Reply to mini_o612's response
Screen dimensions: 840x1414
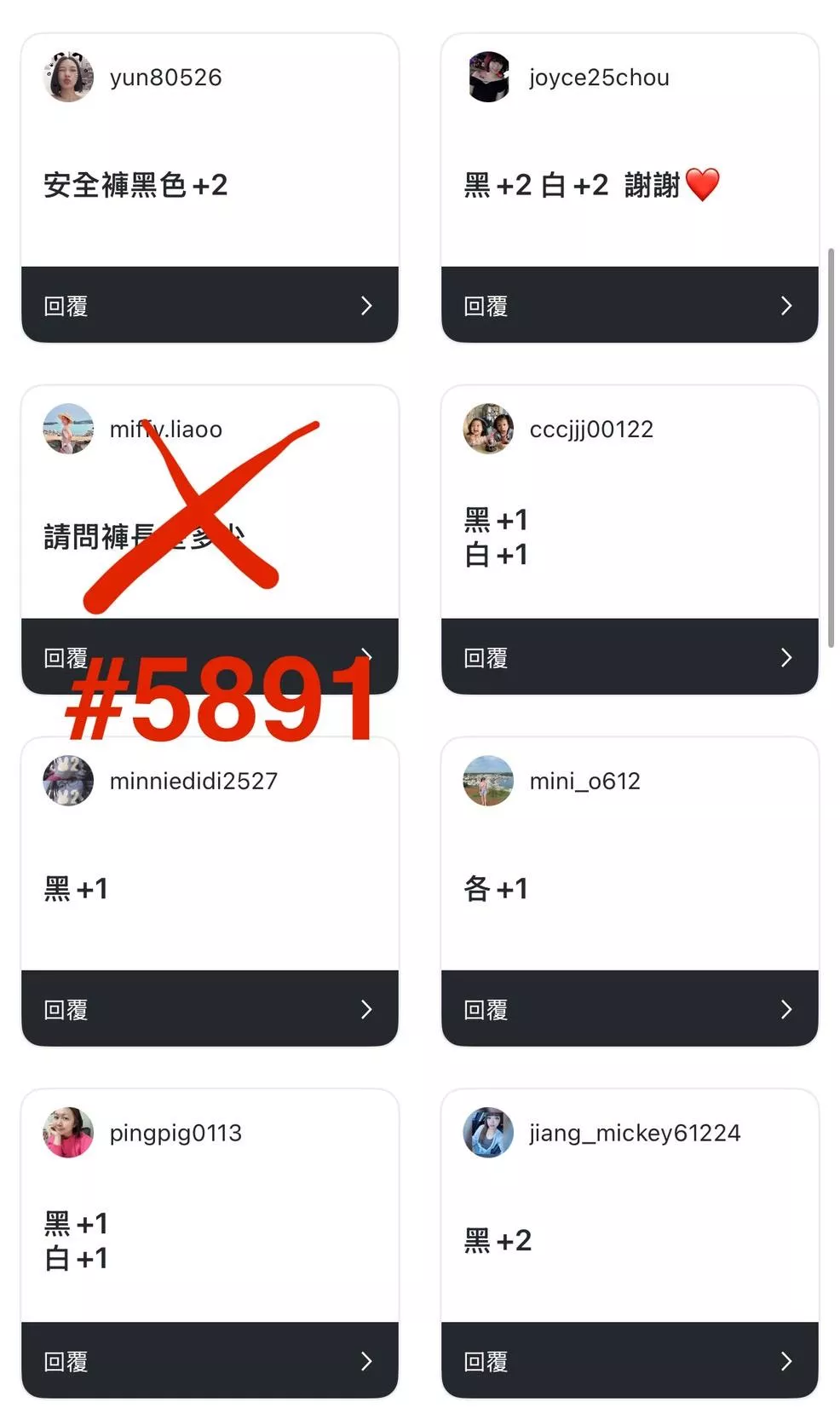629,1009
